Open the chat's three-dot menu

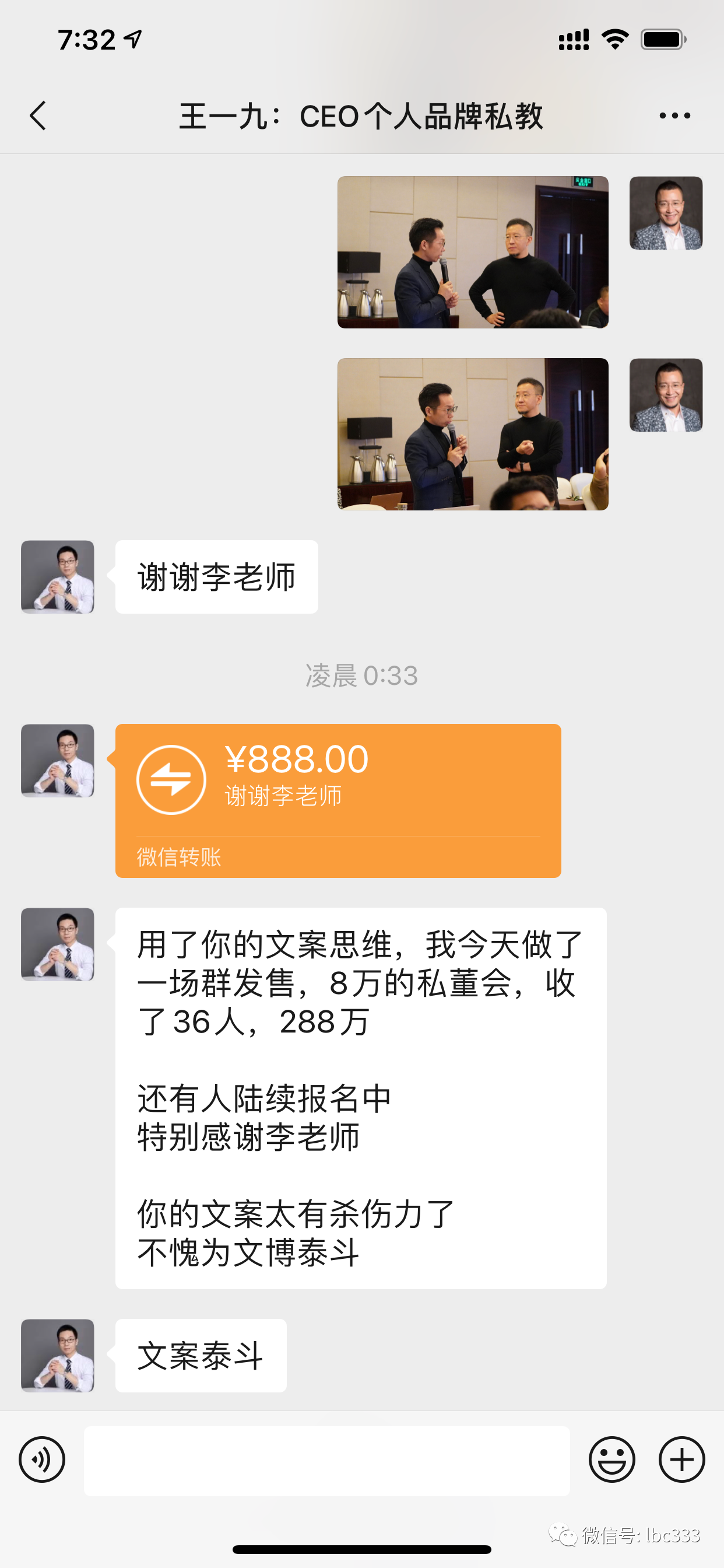674,116
